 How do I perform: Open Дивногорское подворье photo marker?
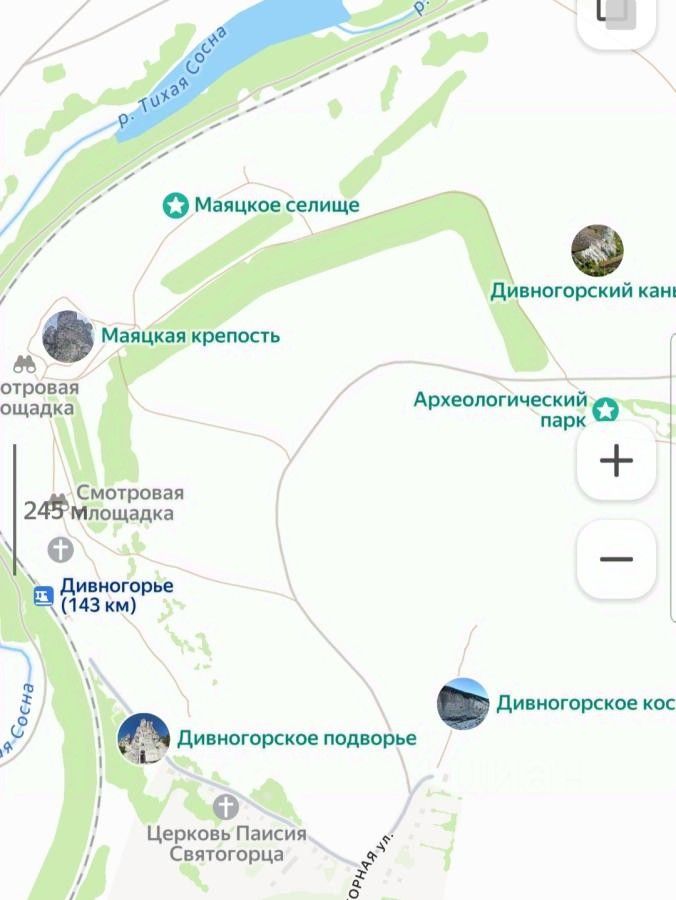click(143, 738)
